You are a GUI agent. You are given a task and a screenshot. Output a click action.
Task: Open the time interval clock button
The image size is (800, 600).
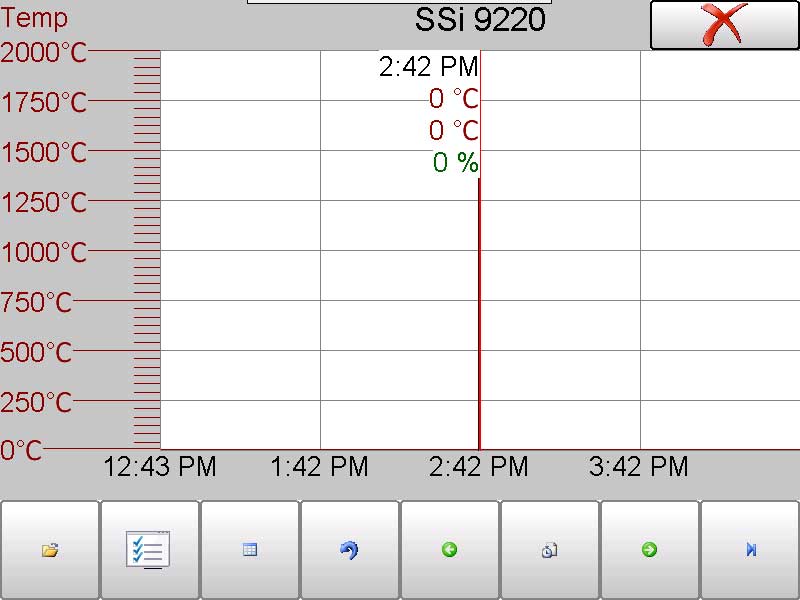coord(549,550)
